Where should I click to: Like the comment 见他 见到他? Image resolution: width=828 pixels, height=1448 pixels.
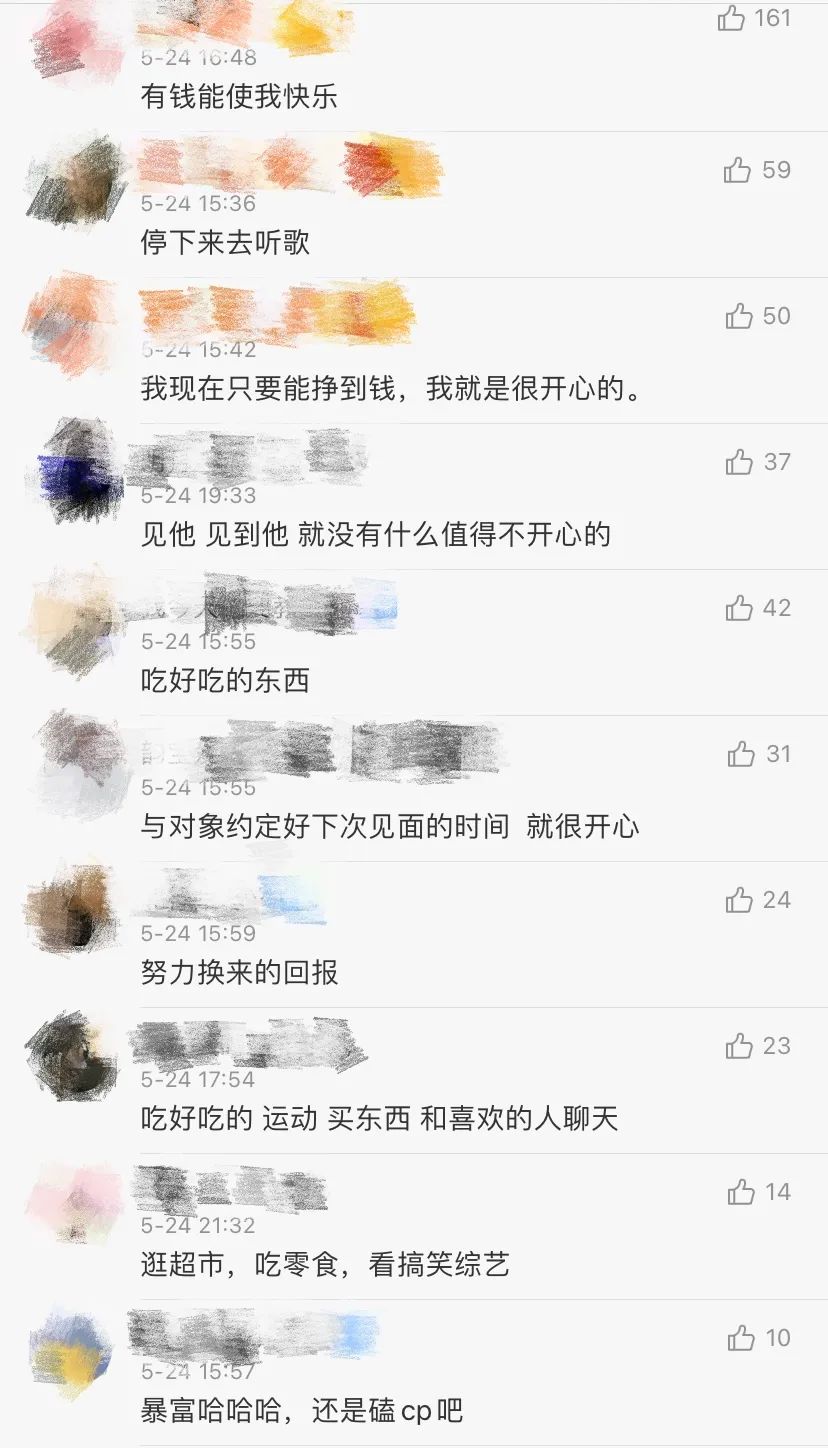pyautogui.click(x=739, y=462)
